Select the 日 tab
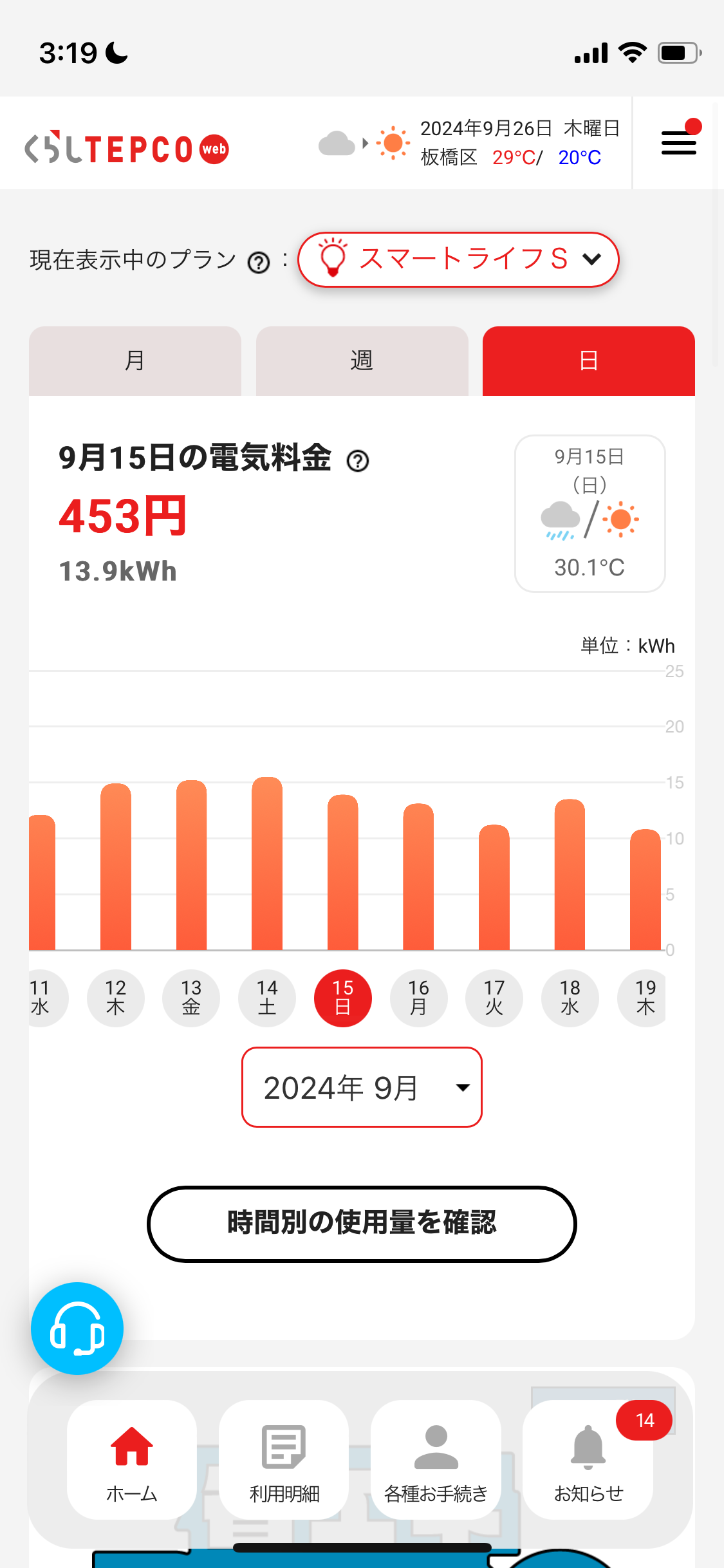Image resolution: width=724 pixels, height=1568 pixels. coord(589,361)
